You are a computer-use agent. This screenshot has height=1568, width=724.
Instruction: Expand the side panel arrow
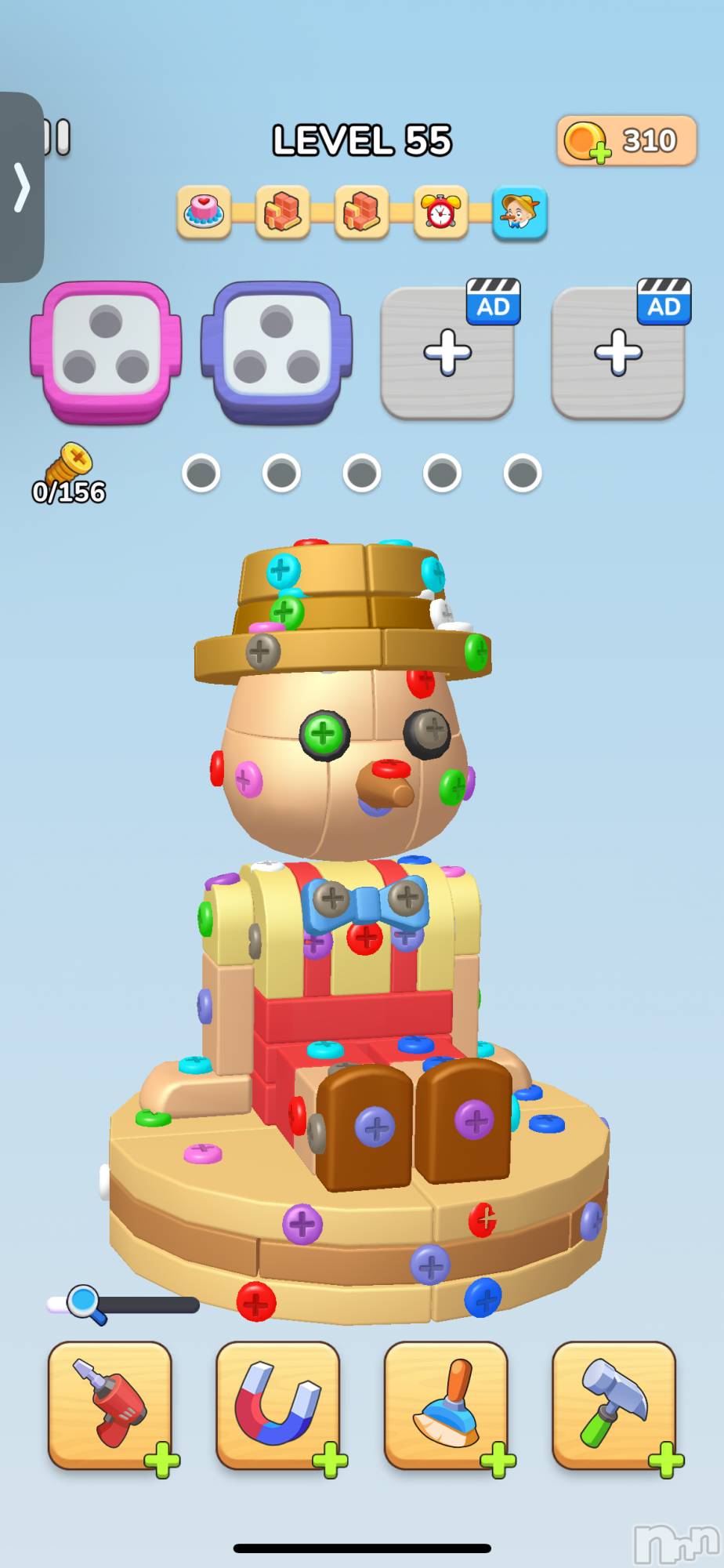coord(22,188)
